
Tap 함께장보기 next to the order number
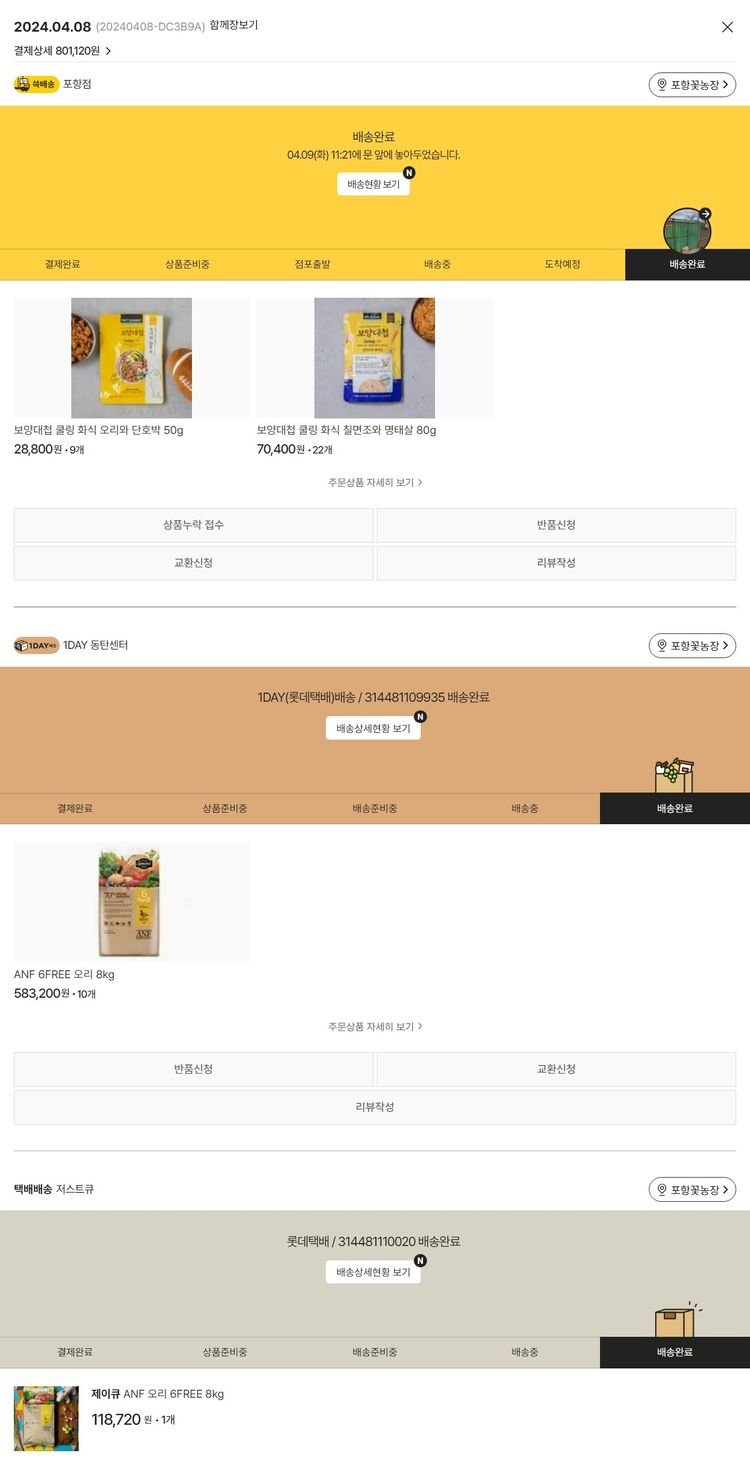[x=234, y=25]
